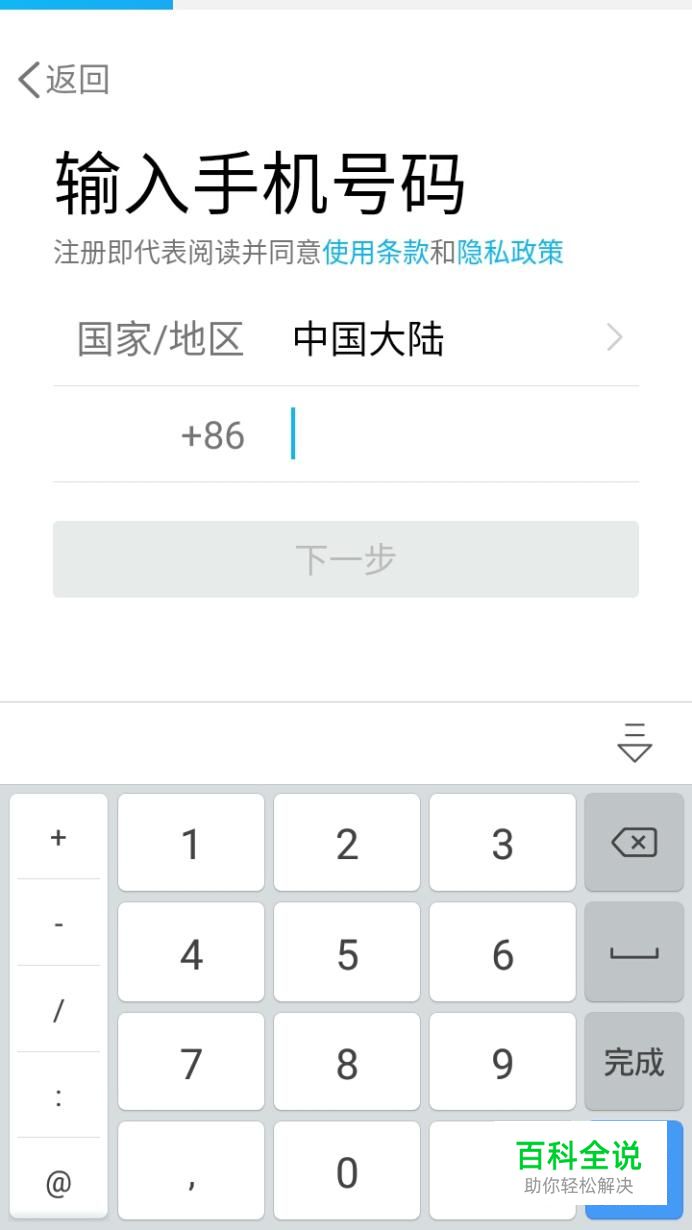Type digit 0 on the keypad
Image resolution: width=692 pixels, height=1230 pixels.
click(347, 1171)
